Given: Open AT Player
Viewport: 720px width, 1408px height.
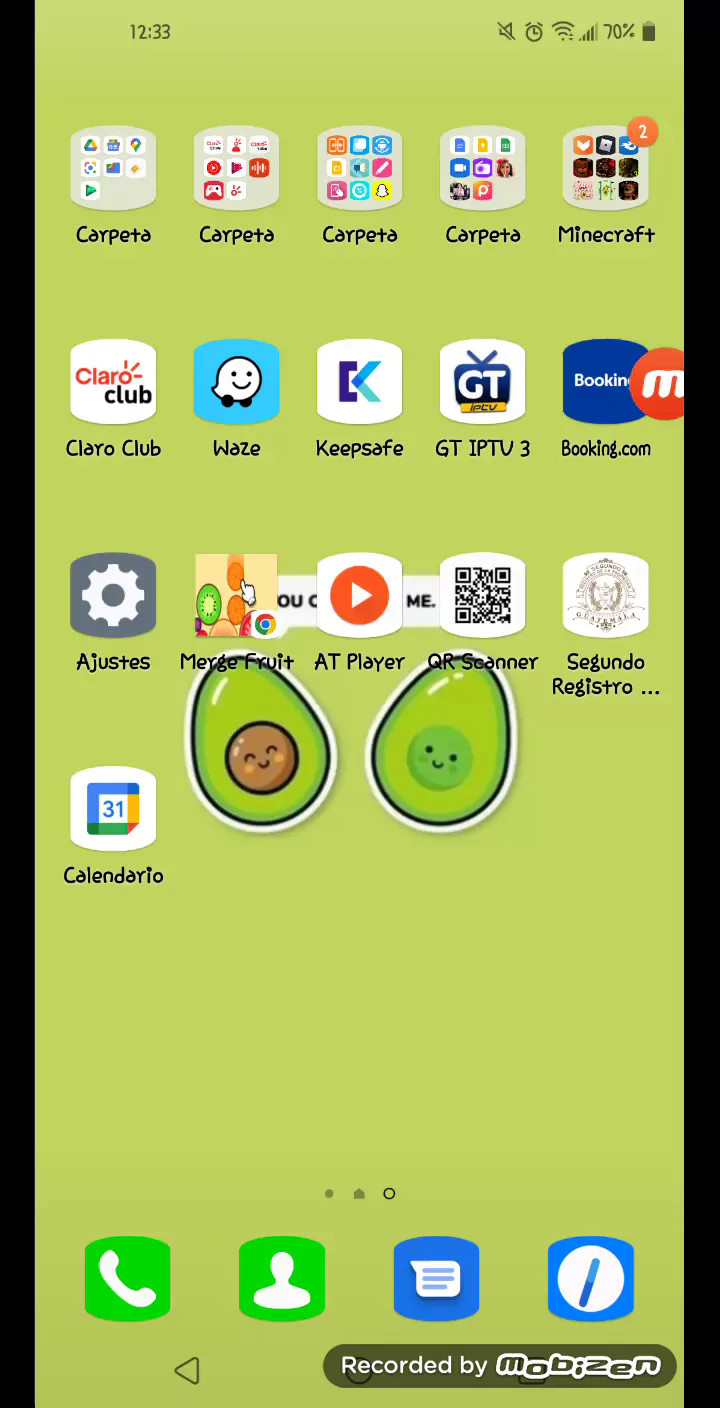Looking at the screenshot, I should (359, 596).
